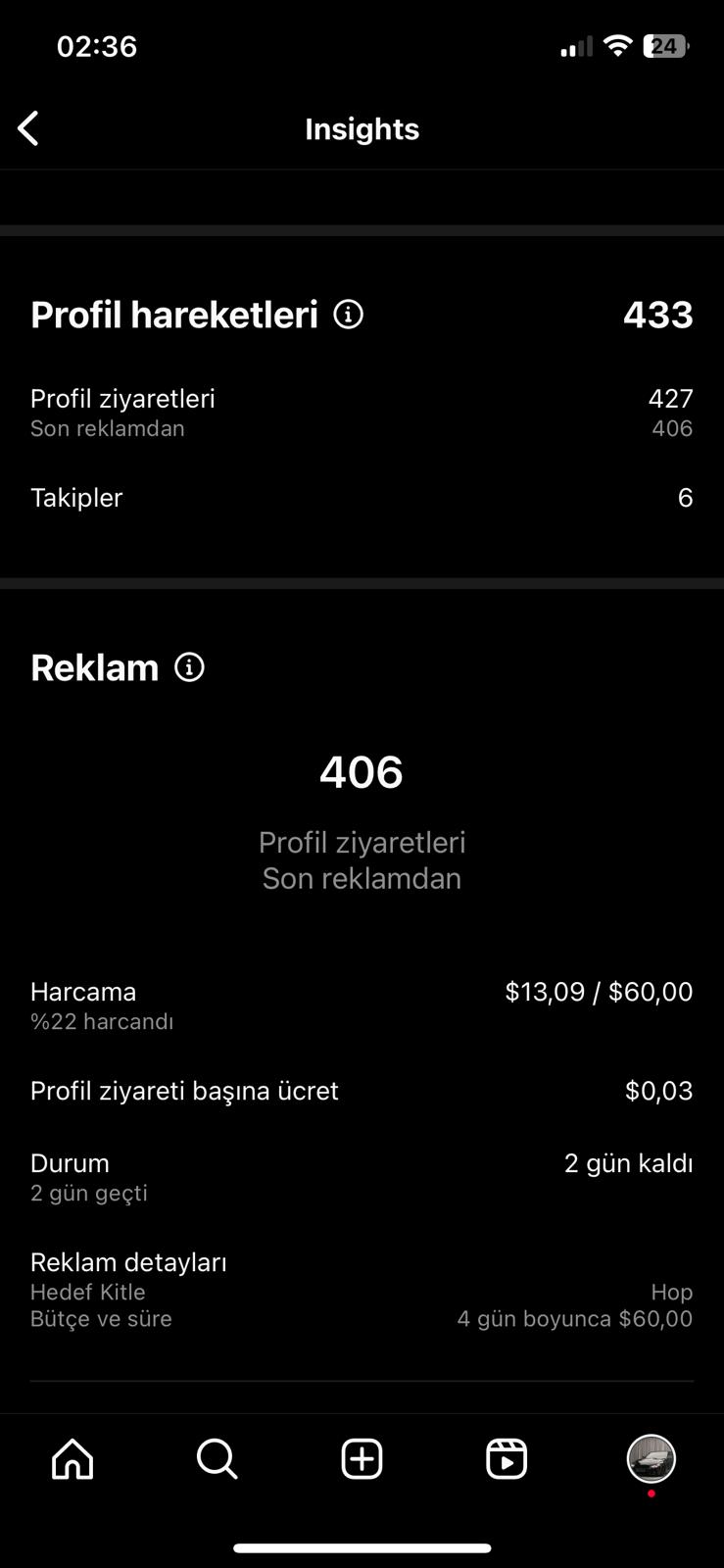
Task: Create a new post with plus icon
Action: (x=362, y=1459)
